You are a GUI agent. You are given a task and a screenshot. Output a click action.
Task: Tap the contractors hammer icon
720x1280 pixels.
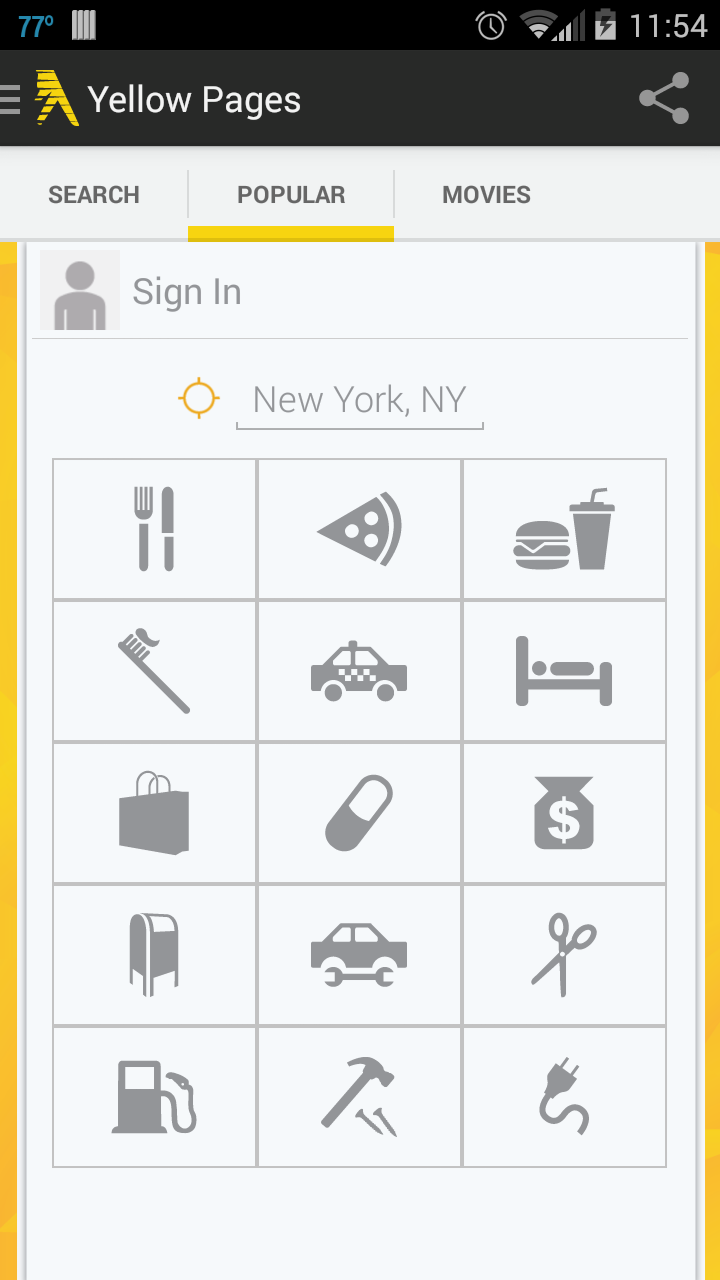tap(359, 1097)
